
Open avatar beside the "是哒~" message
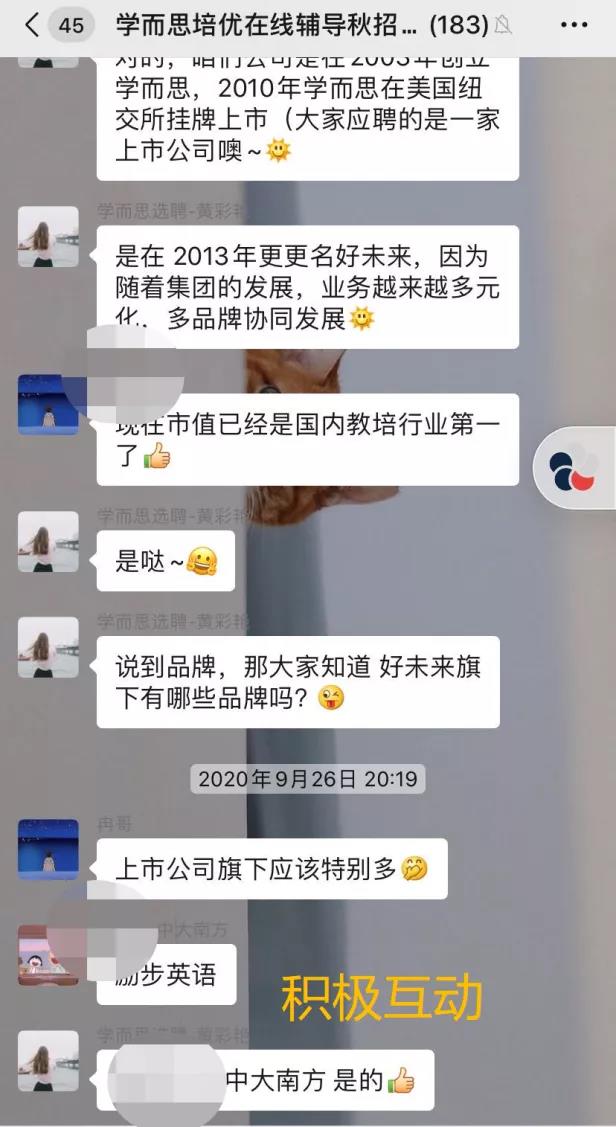(48, 542)
